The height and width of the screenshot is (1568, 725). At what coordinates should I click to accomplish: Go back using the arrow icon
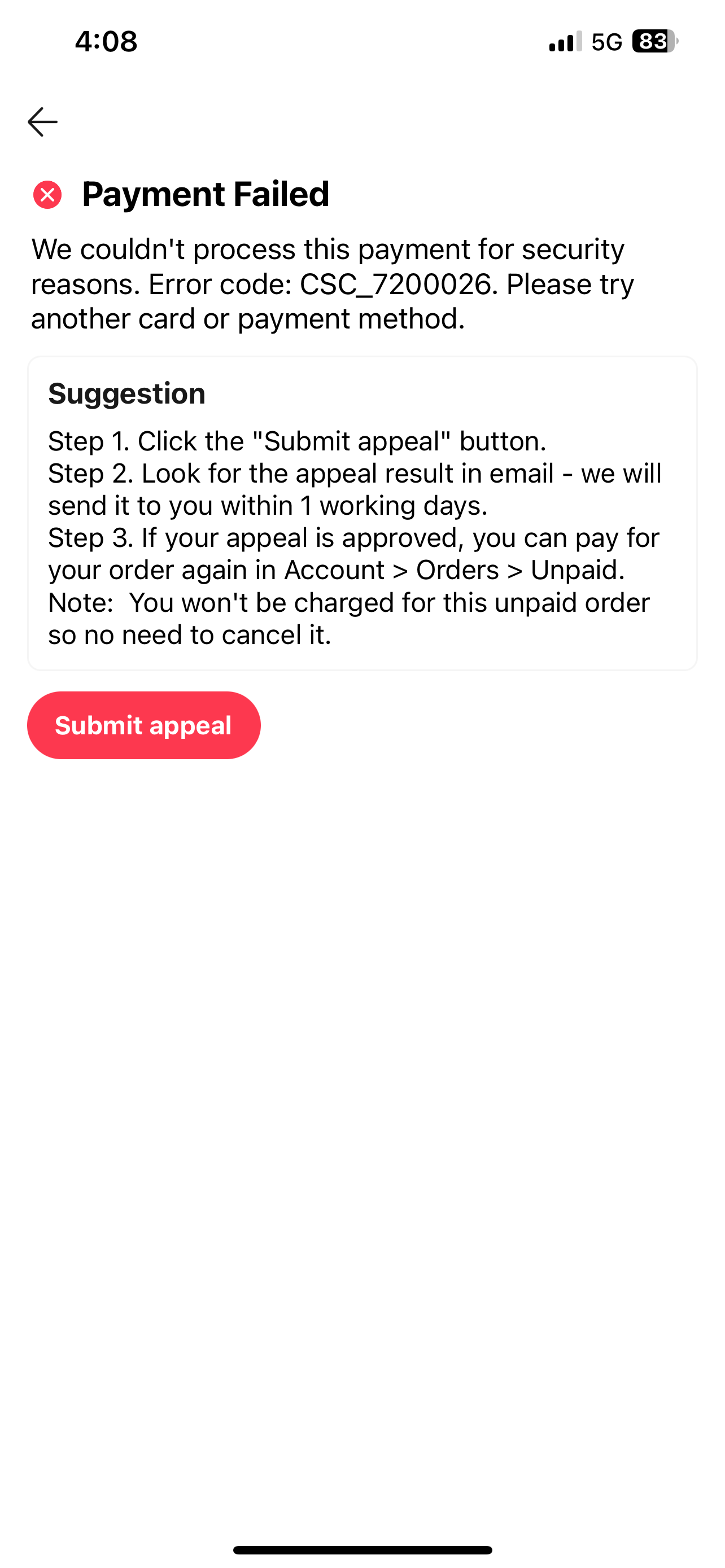pos(42,122)
